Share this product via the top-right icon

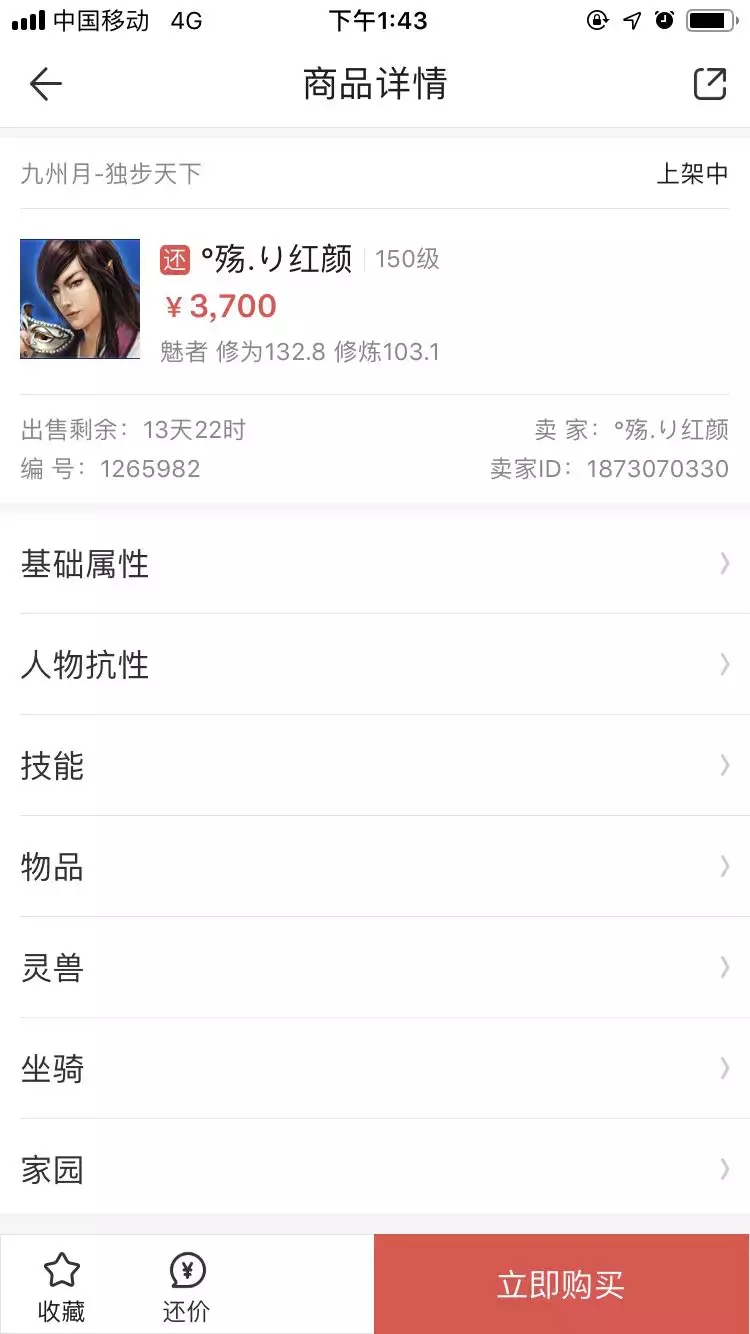(709, 84)
